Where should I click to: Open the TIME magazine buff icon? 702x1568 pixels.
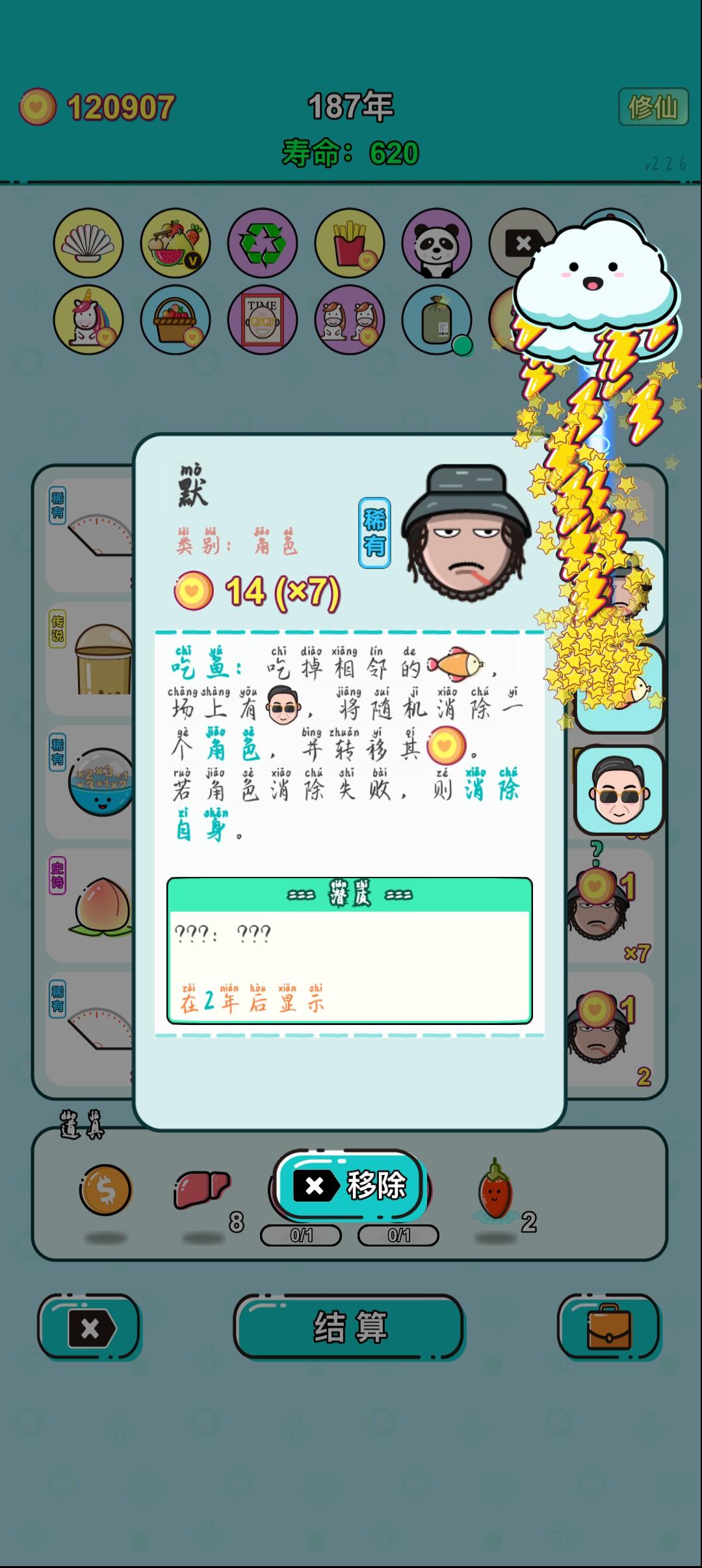click(x=263, y=322)
